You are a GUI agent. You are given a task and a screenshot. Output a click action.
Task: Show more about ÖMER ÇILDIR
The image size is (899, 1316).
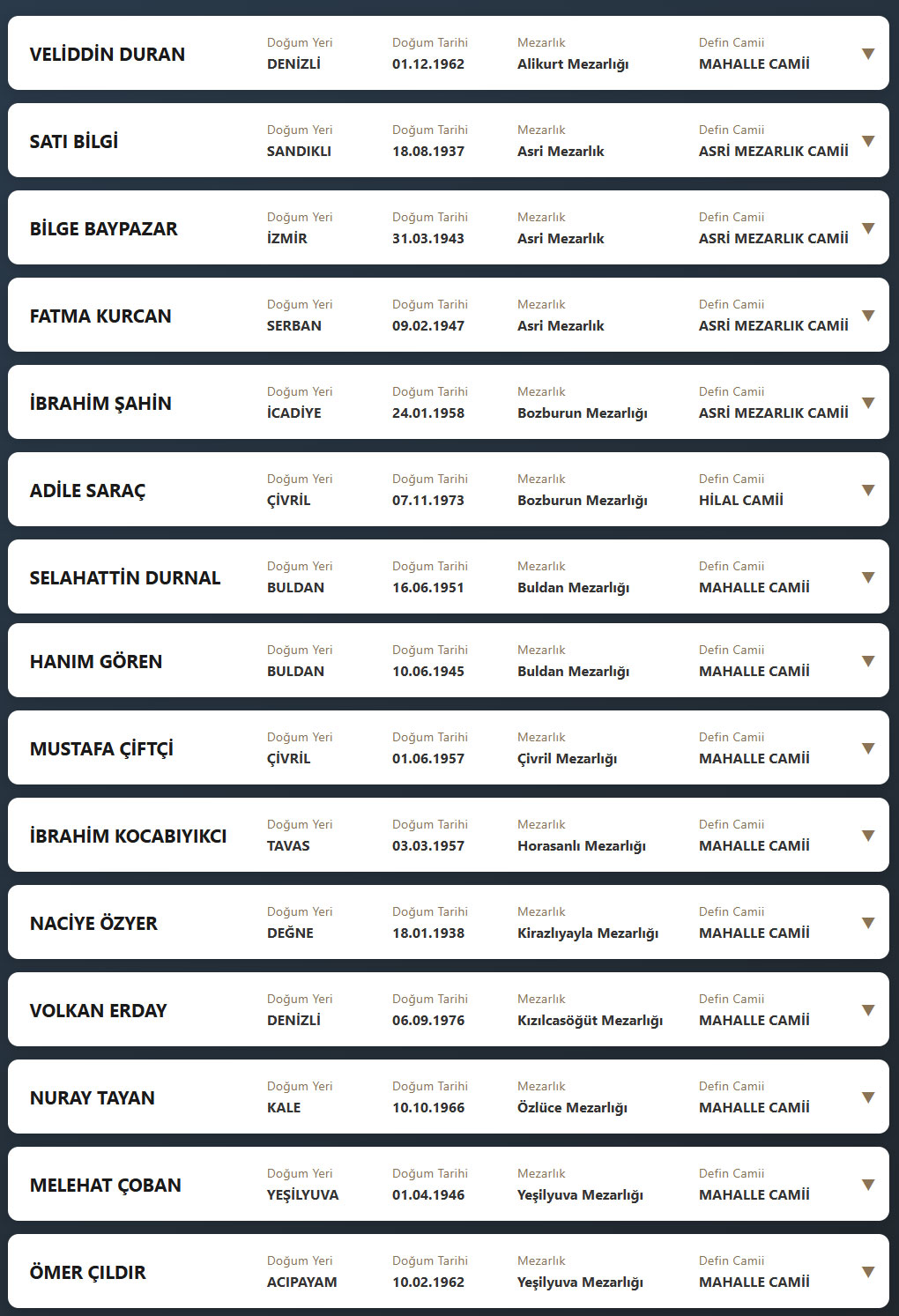coord(868,1272)
